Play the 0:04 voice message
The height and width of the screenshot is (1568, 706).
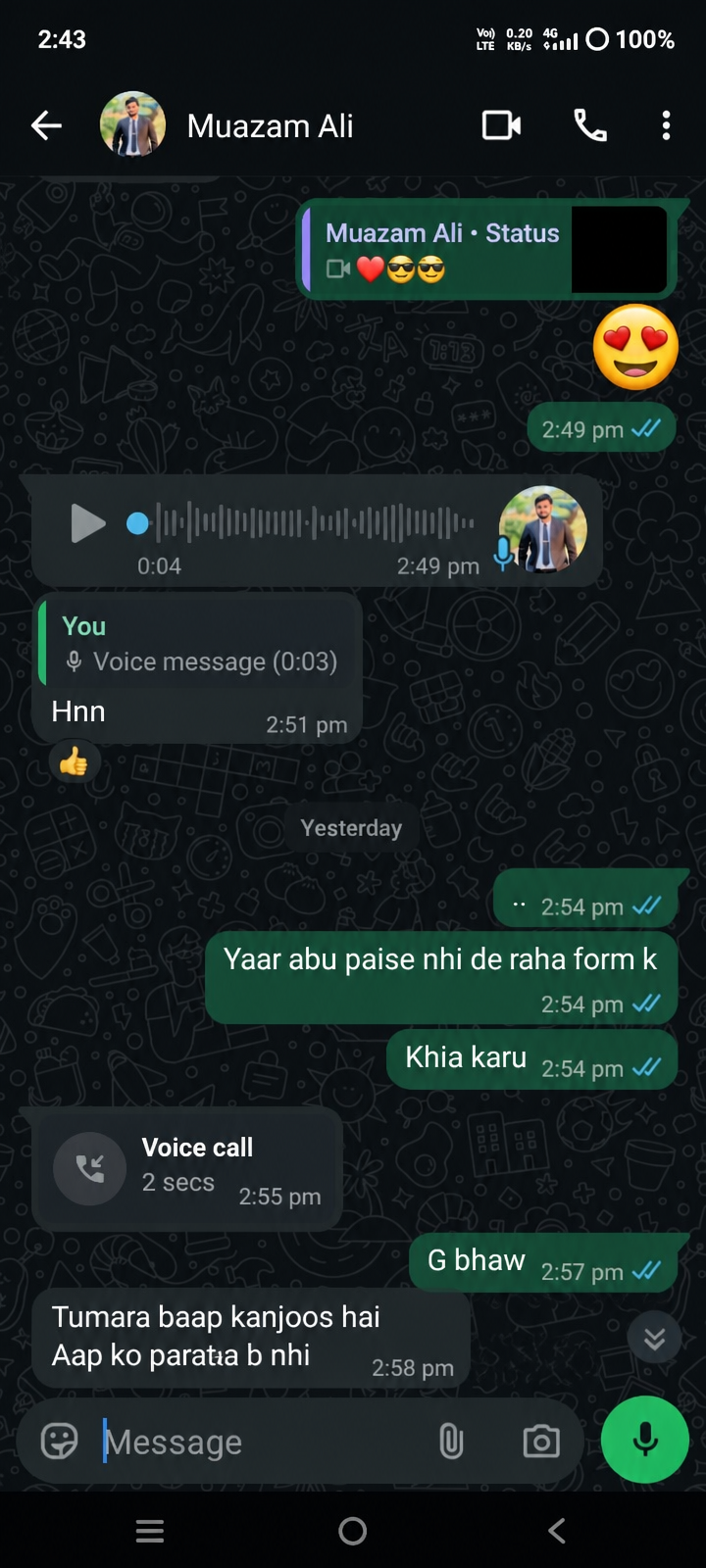pos(87,523)
